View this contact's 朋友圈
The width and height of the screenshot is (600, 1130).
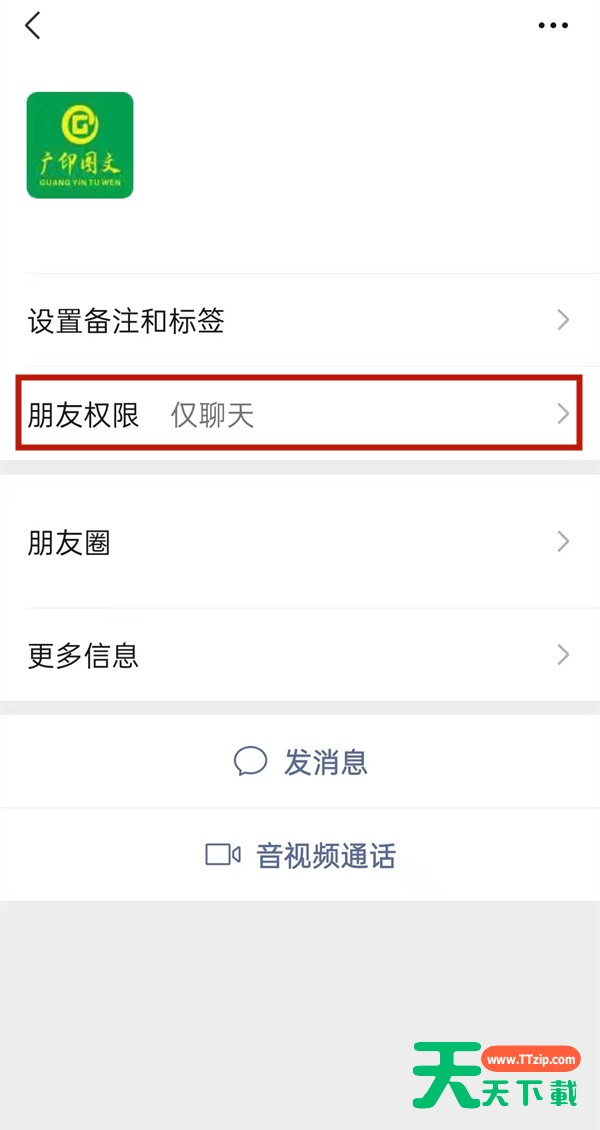tap(300, 542)
